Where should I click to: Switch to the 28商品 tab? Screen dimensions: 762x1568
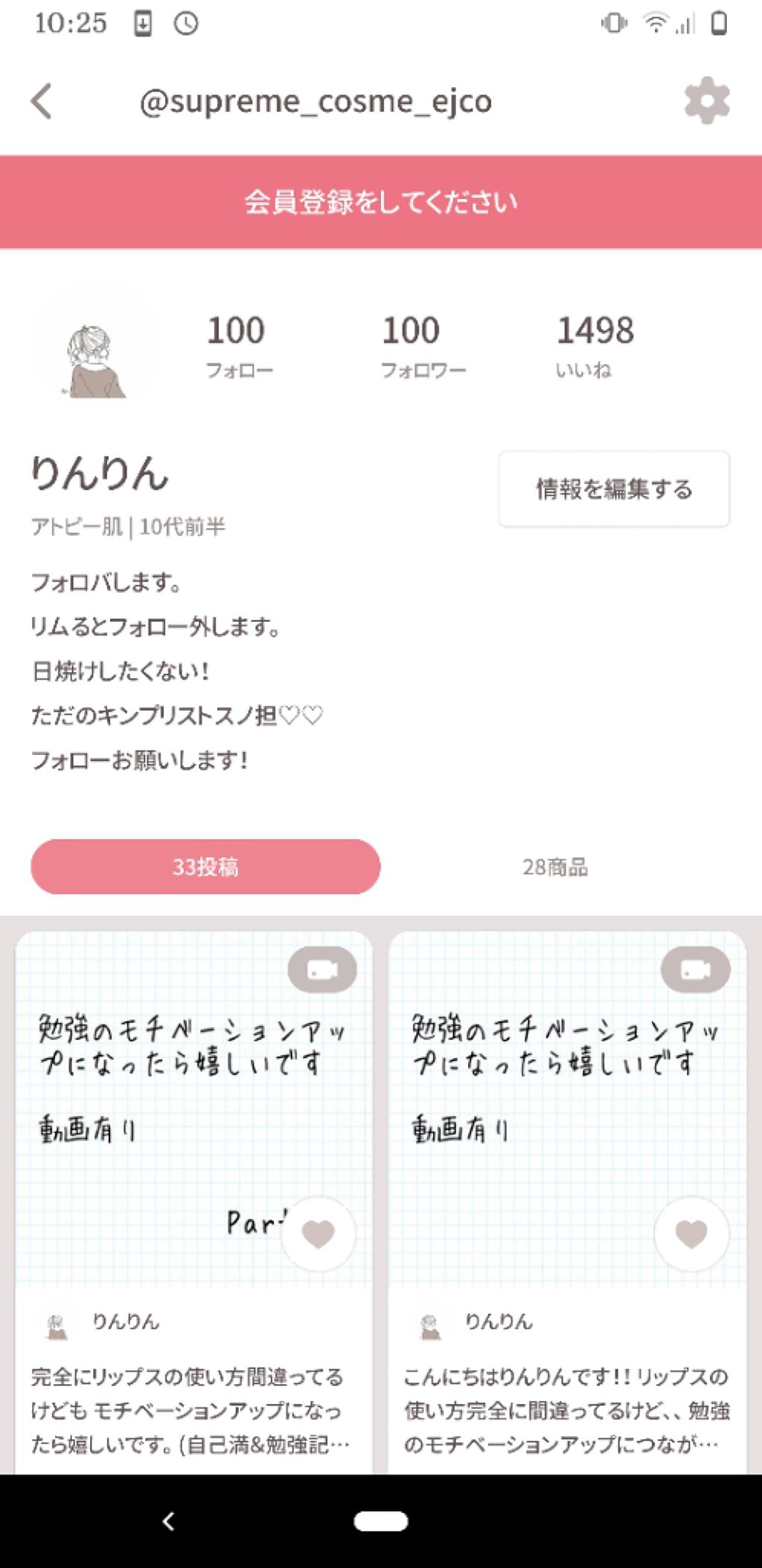(x=556, y=867)
